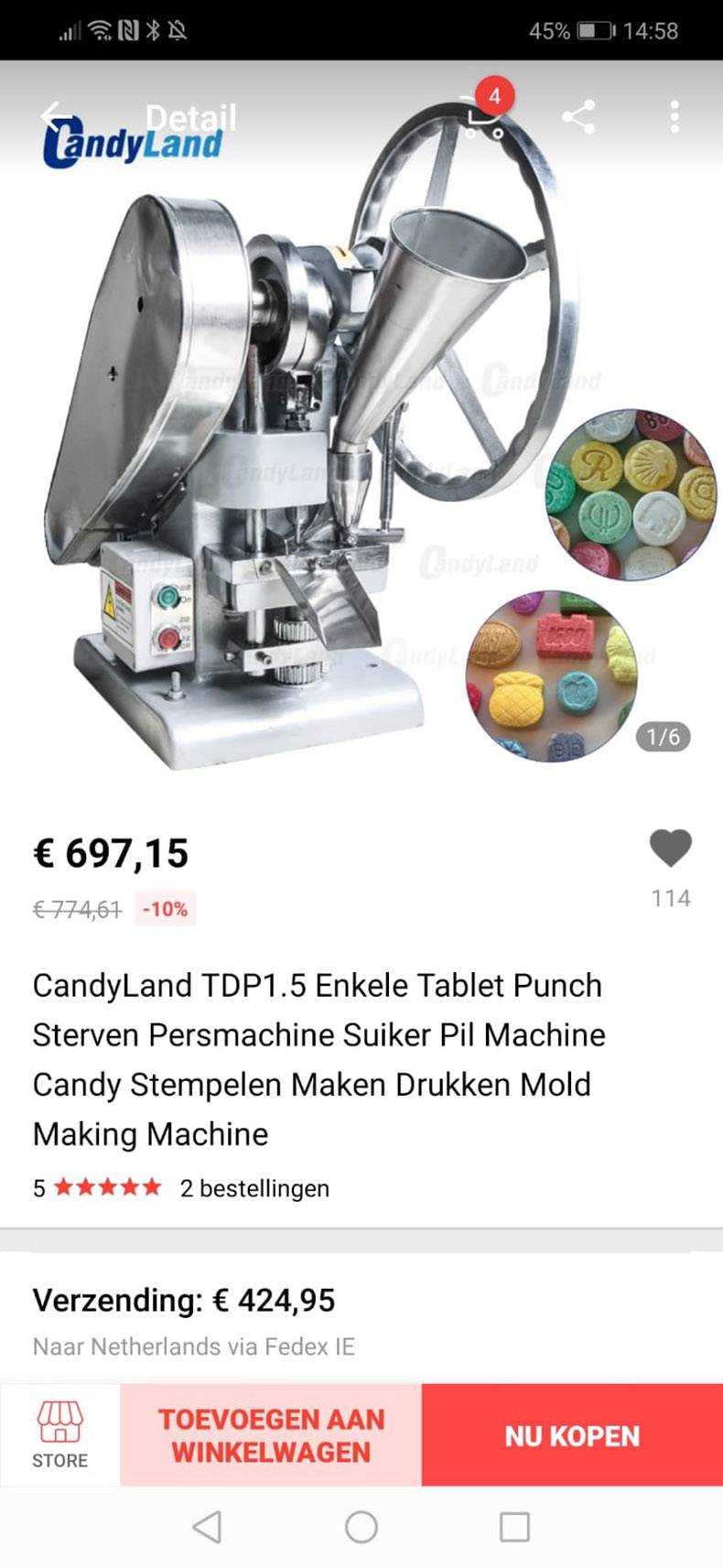723x1568 pixels.
Task: Open the seller's Store page
Action: coord(59,1434)
